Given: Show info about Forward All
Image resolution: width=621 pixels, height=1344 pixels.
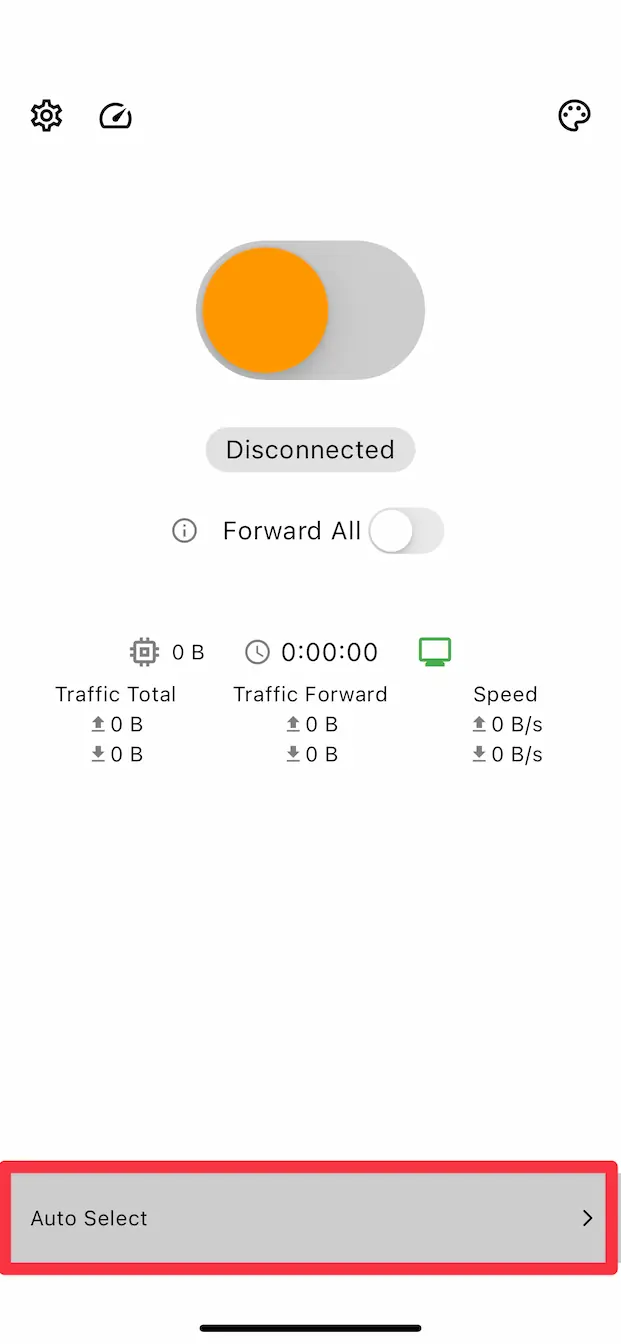Looking at the screenshot, I should (184, 530).
